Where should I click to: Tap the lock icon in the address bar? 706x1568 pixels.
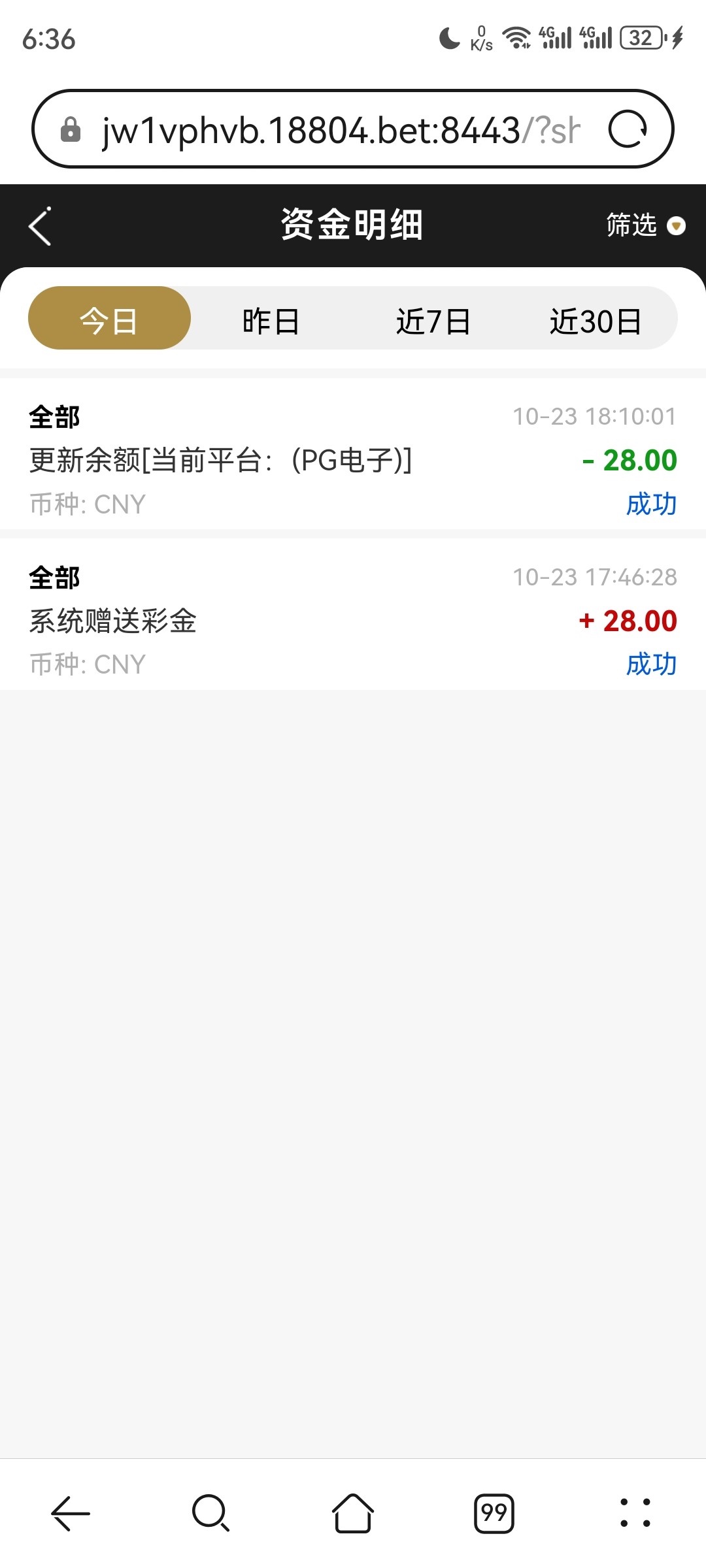(x=70, y=128)
